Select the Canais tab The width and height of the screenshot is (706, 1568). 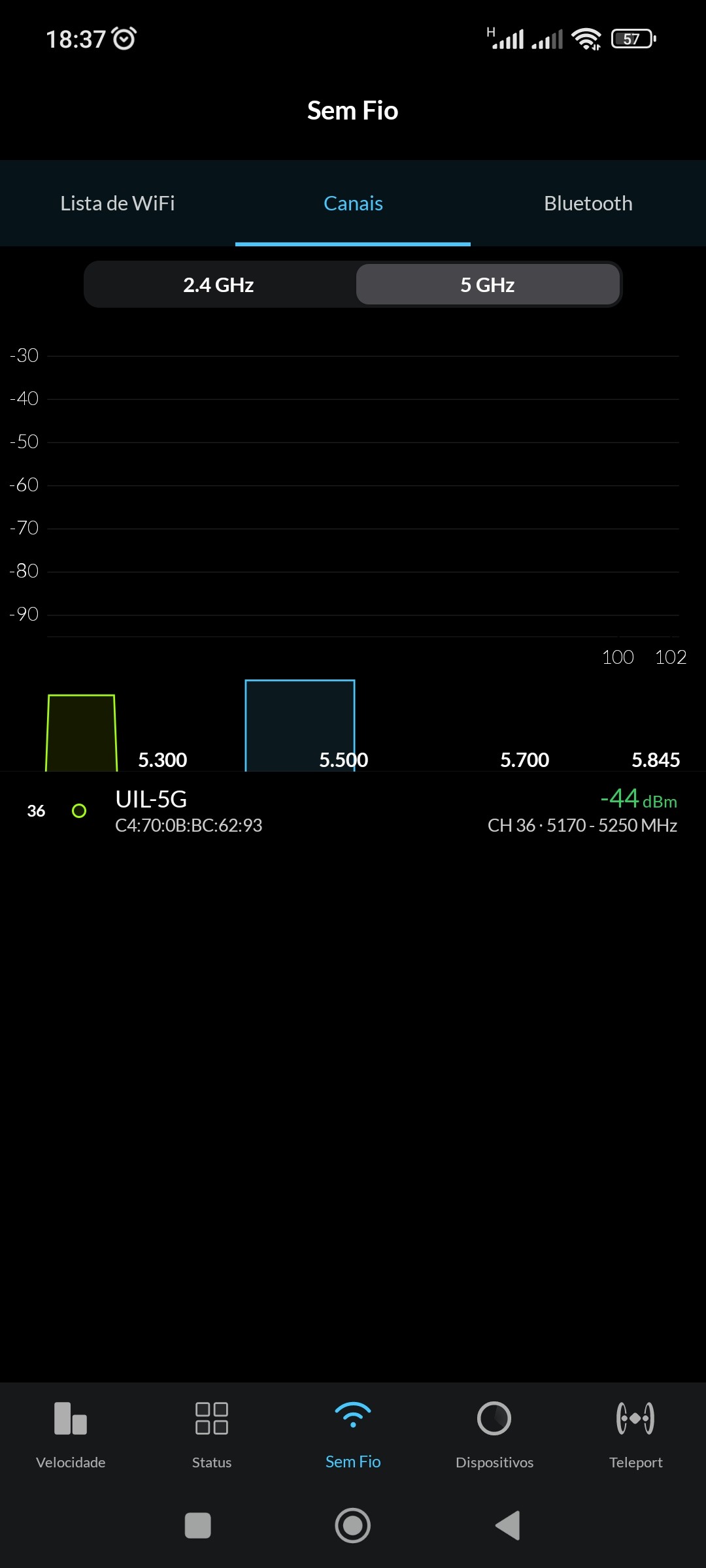(353, 203)
